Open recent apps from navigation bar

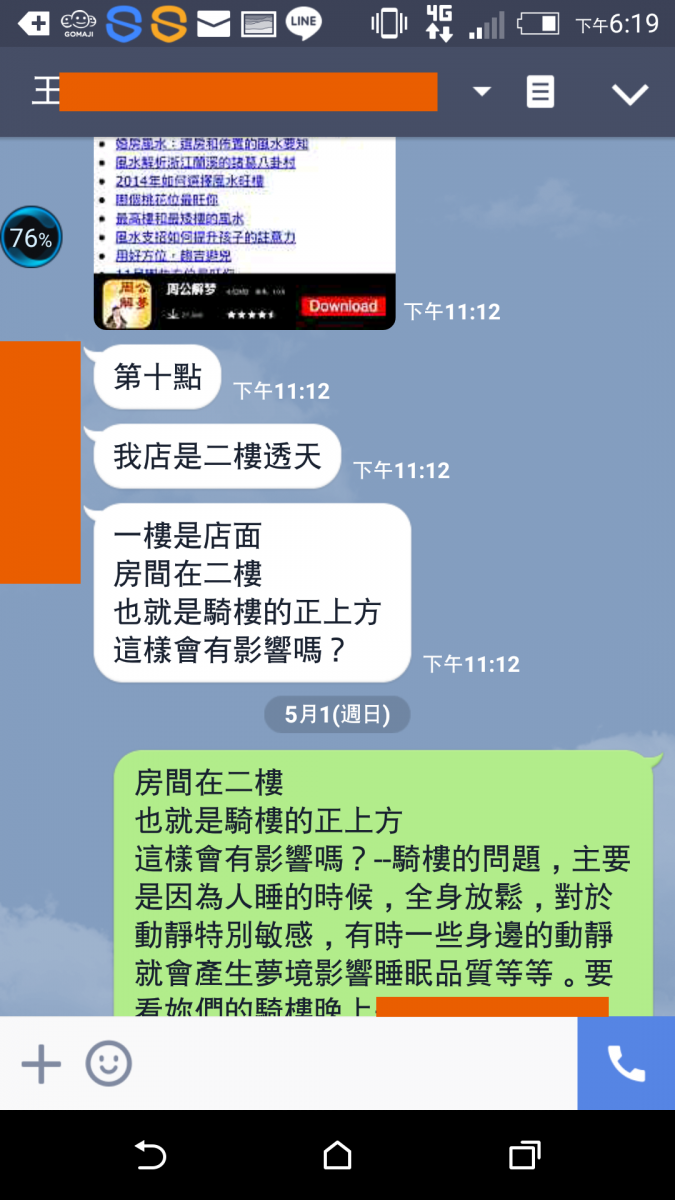[x=524, y=1156]
